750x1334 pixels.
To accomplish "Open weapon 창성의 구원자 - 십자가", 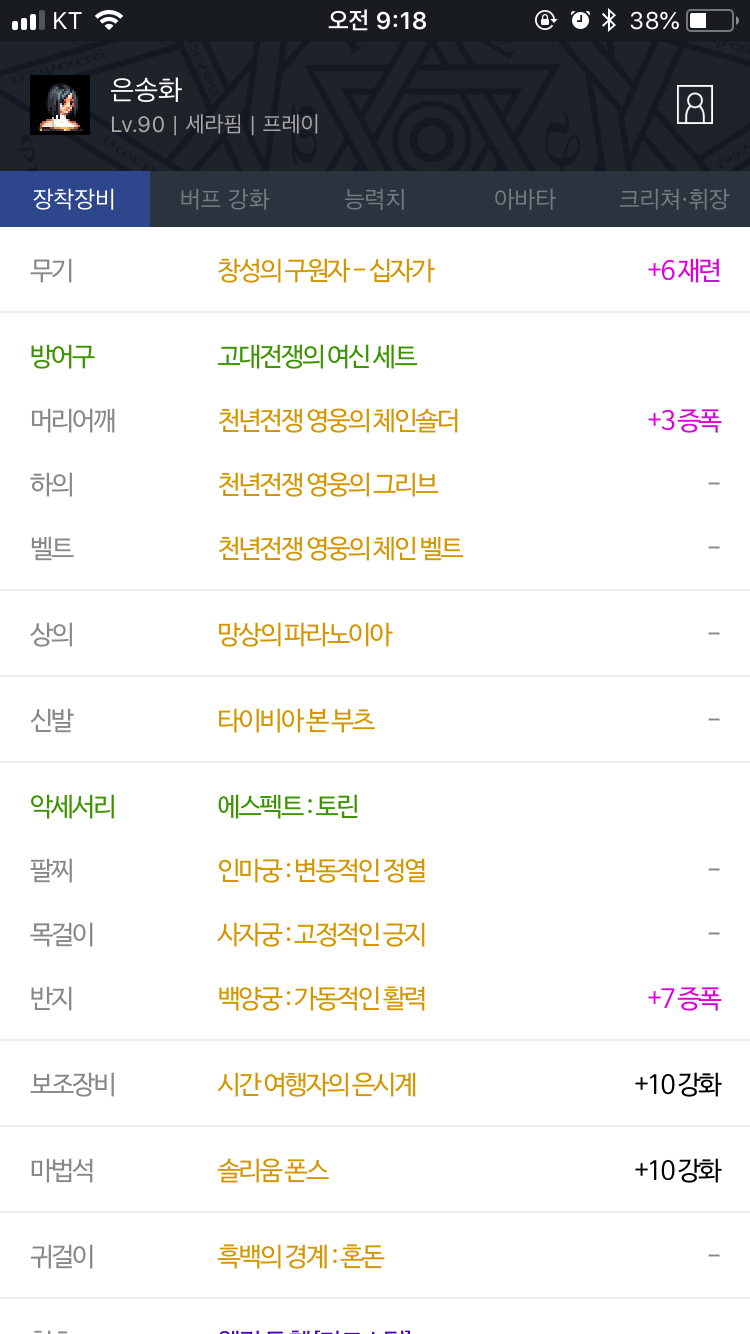I will 326,270.
